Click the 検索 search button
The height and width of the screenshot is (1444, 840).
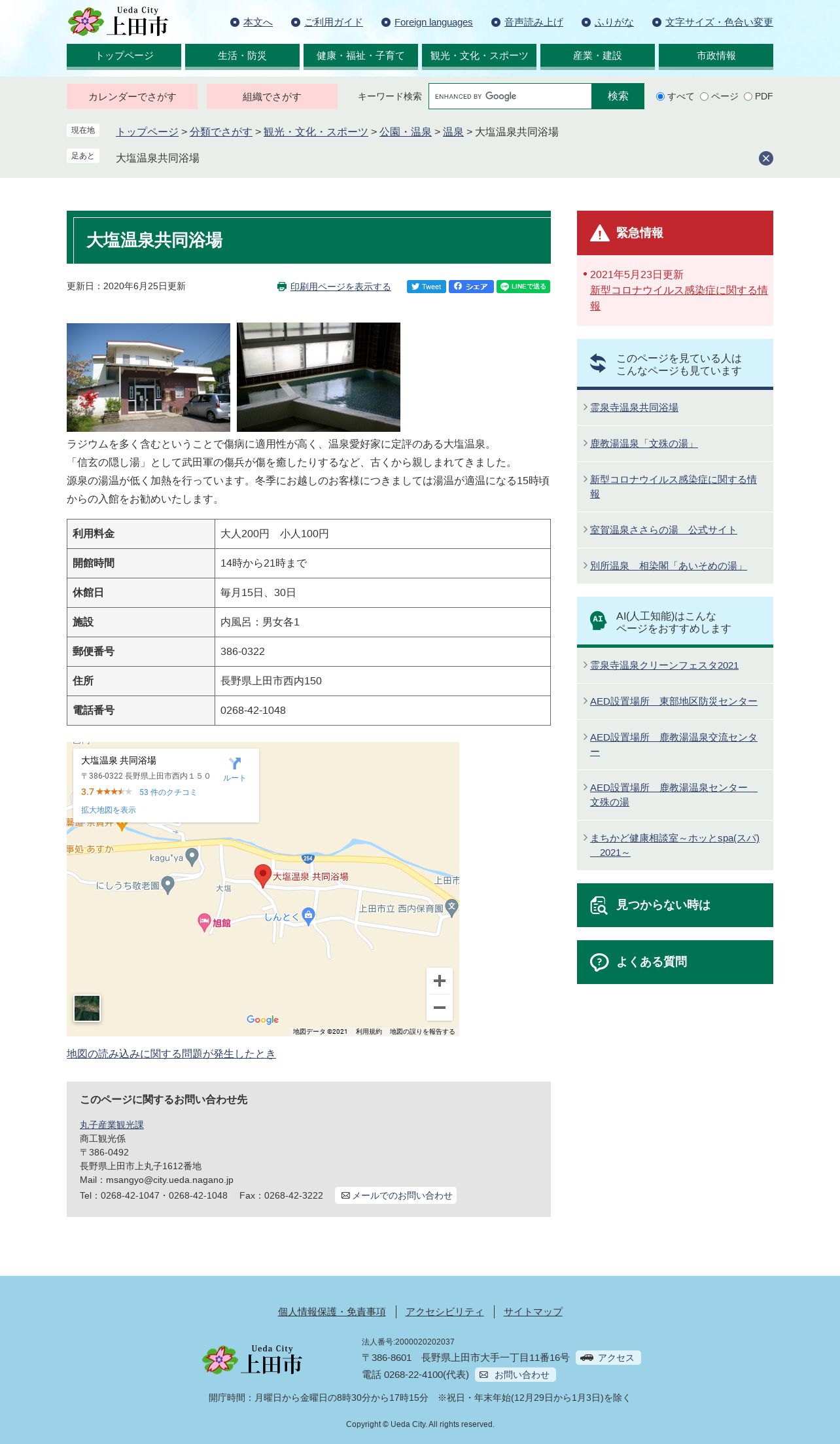click(618, 96)
